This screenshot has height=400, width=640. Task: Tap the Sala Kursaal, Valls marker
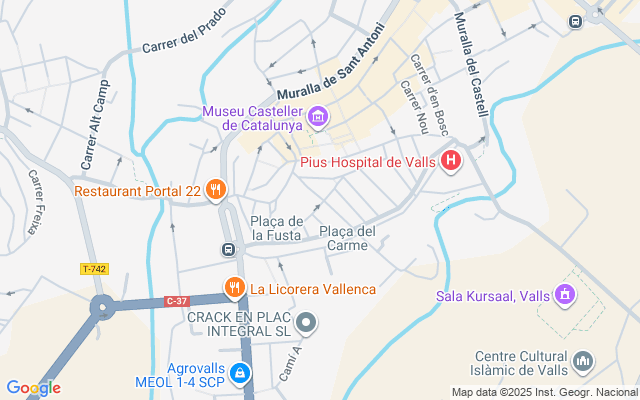(x=565, y=295)
